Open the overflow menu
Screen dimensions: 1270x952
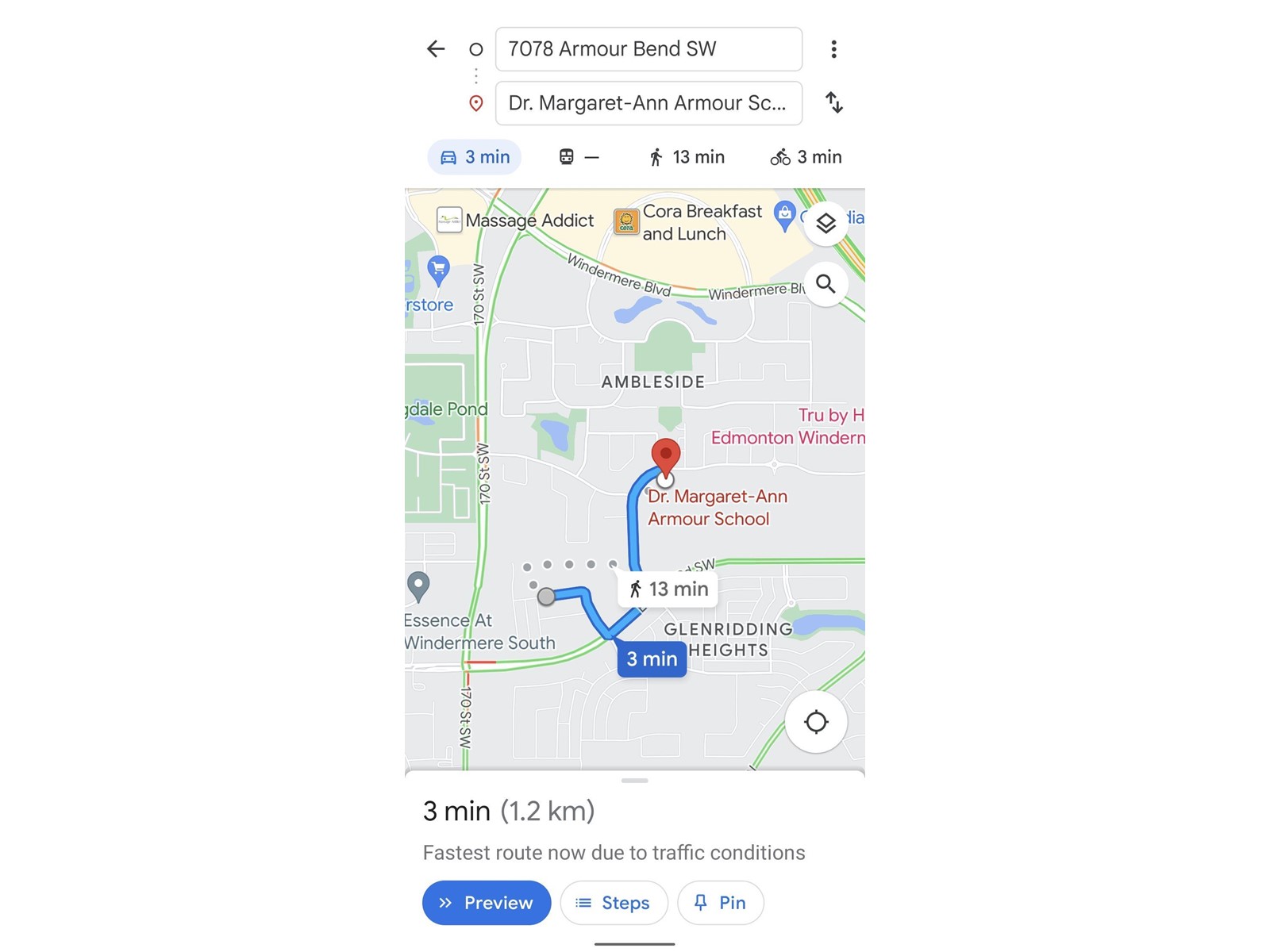point(833,49)
